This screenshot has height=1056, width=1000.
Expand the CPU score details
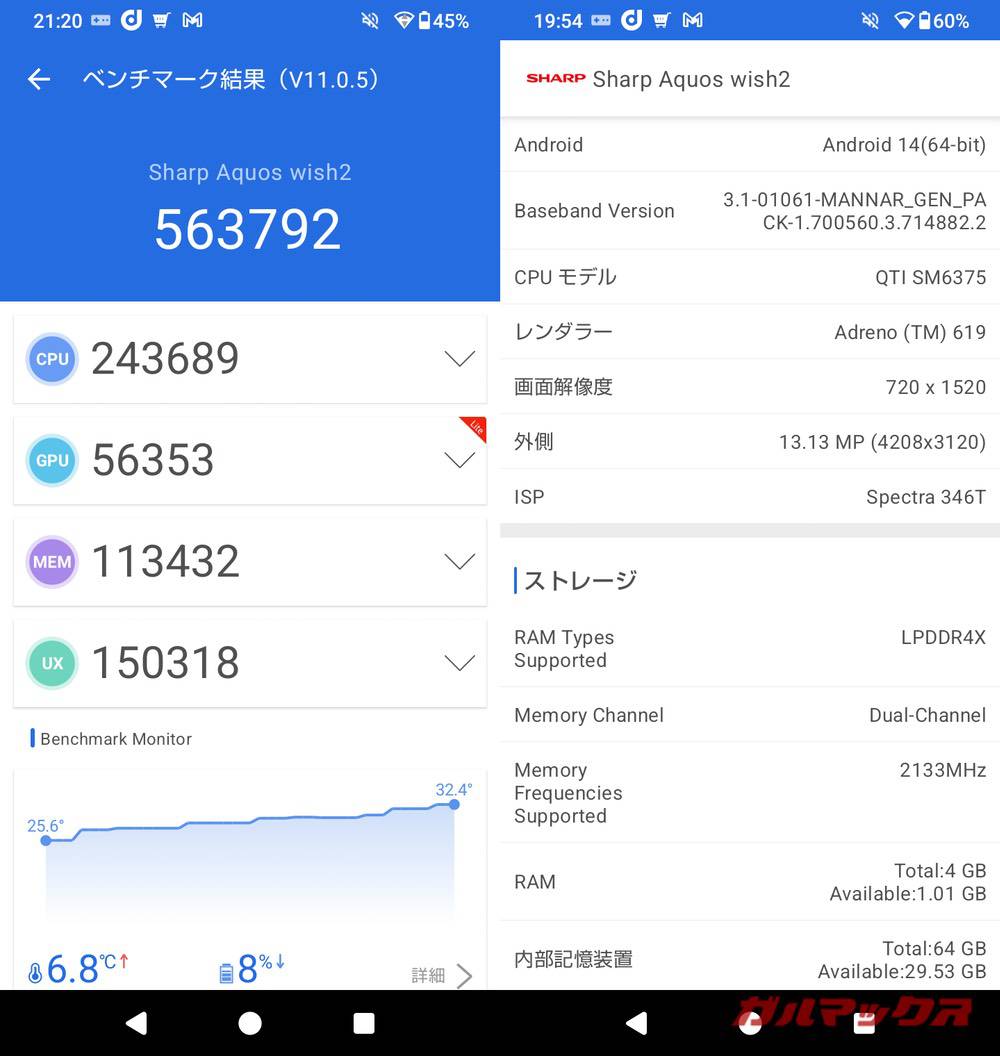pyautogui.click(x=459, y=359)
